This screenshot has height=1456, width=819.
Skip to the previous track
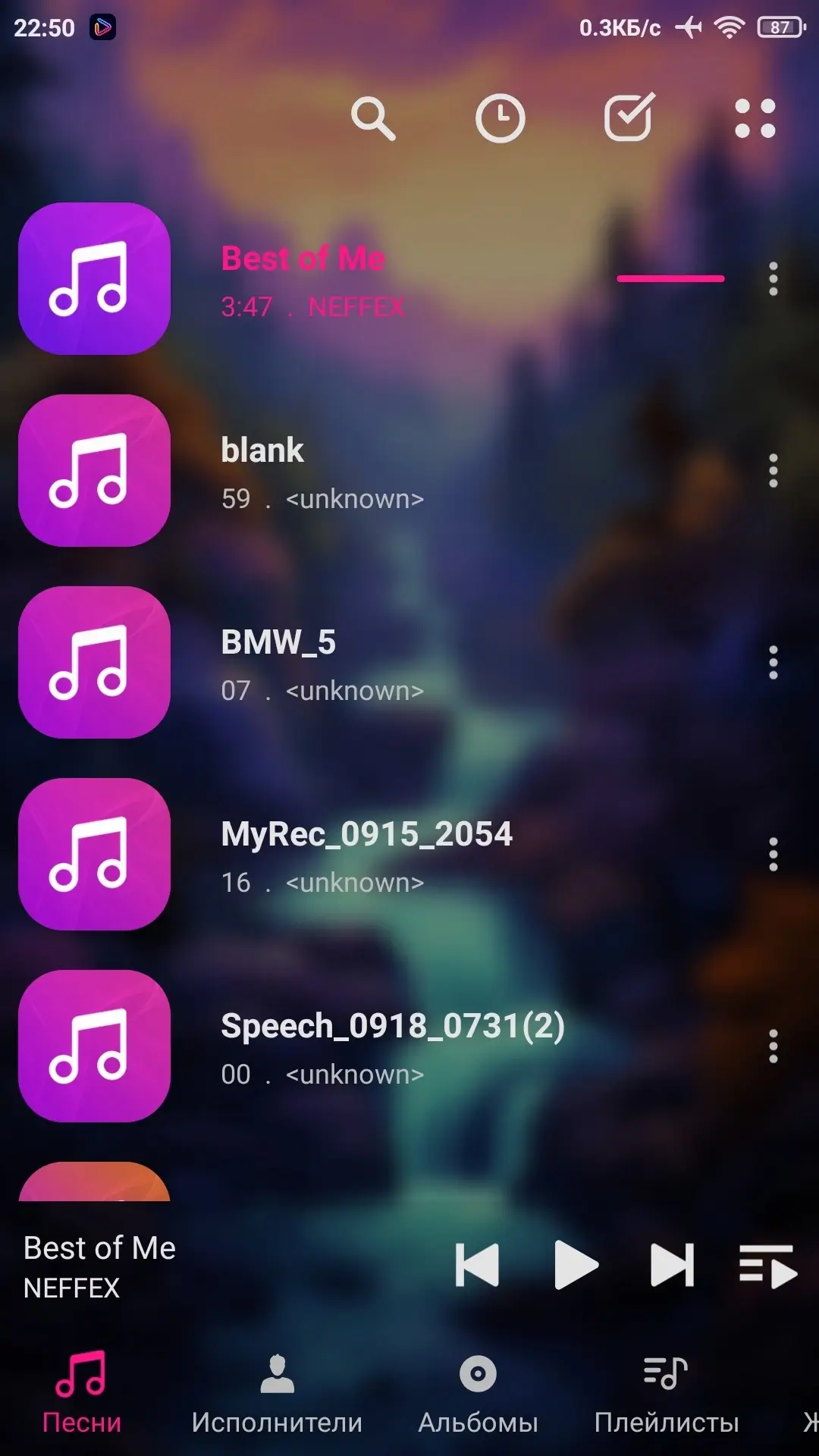(x=478, y=1265)
